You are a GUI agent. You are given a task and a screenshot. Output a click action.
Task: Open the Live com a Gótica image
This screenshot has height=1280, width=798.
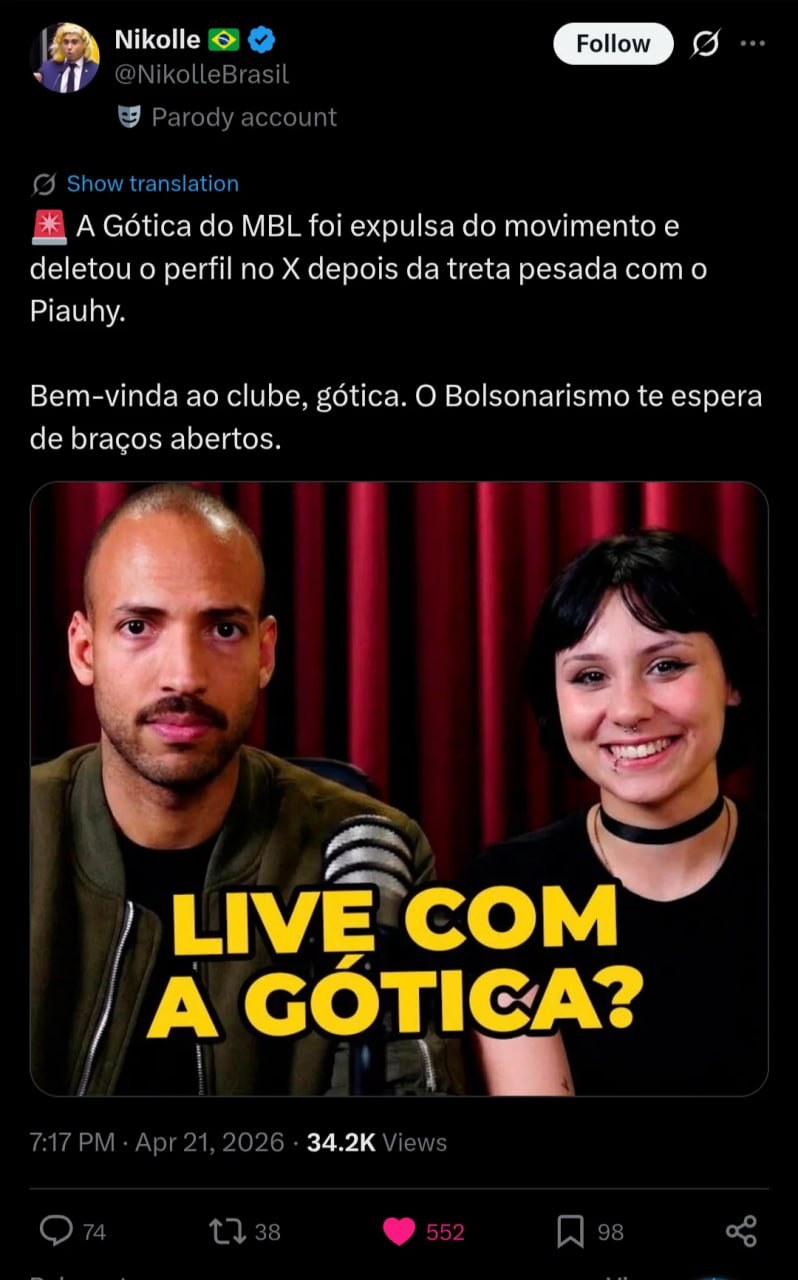click(398, 788)
